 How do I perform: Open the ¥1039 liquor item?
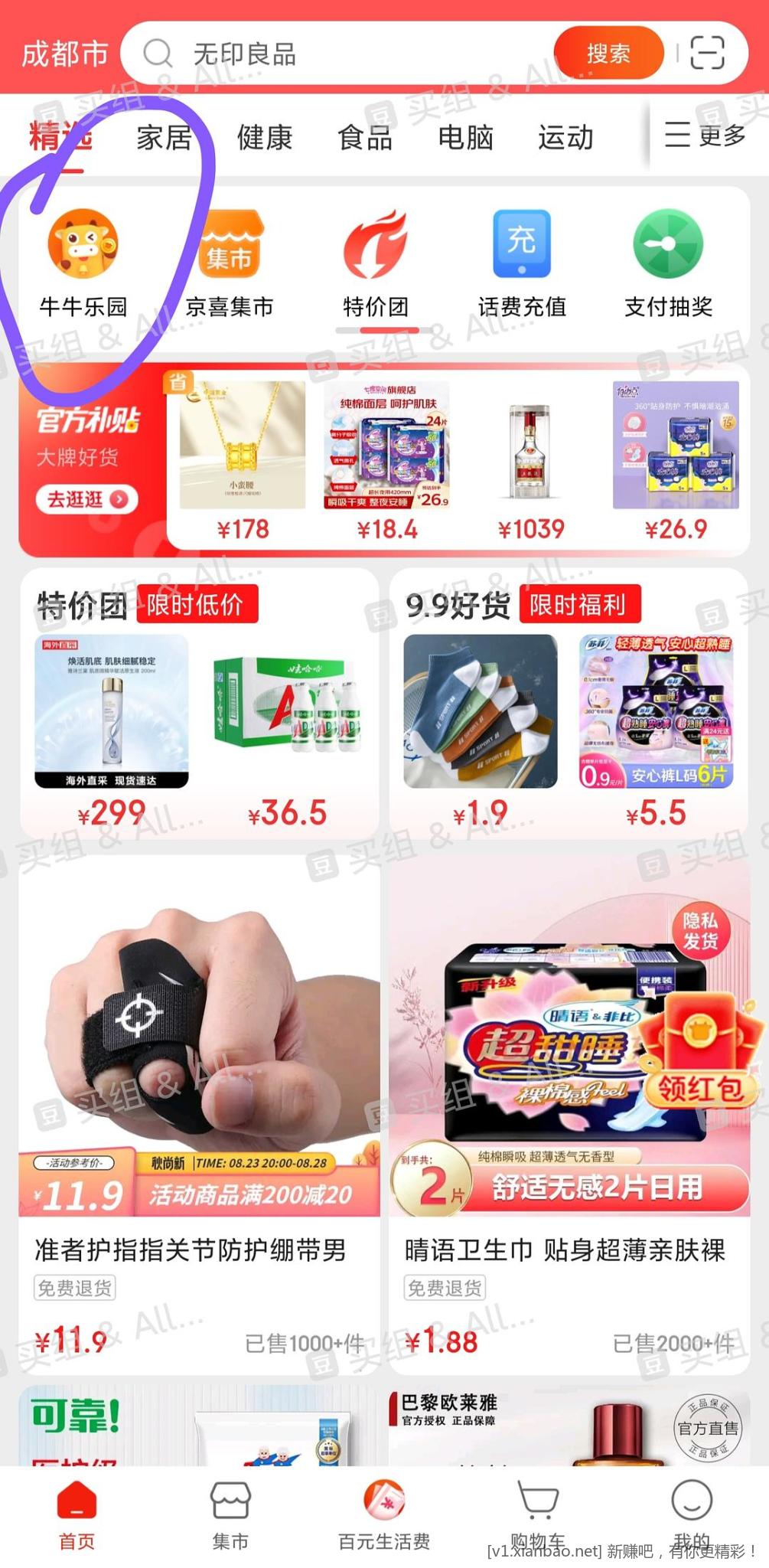(x=530, y=459)
